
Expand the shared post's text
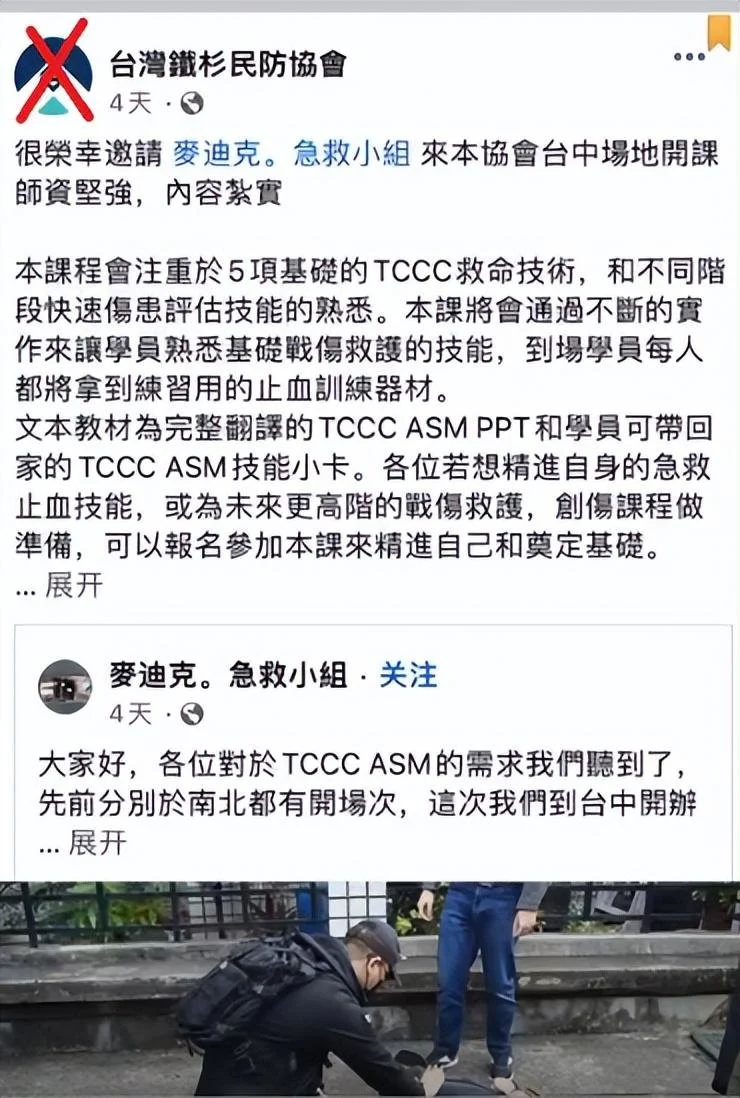point(96,842)
